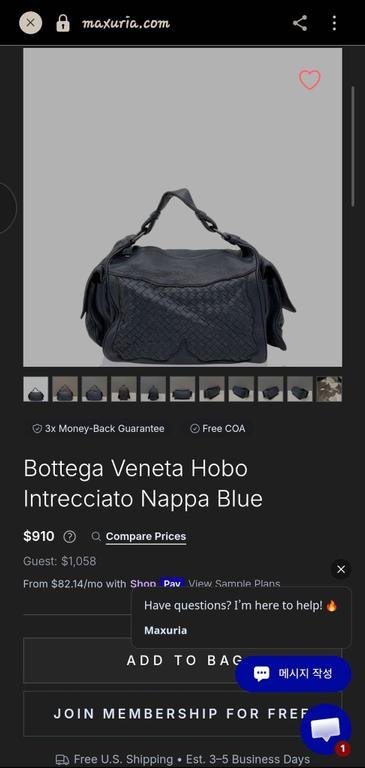Open the browser overflow menu
365x768 pixels.
coord(334,23)
